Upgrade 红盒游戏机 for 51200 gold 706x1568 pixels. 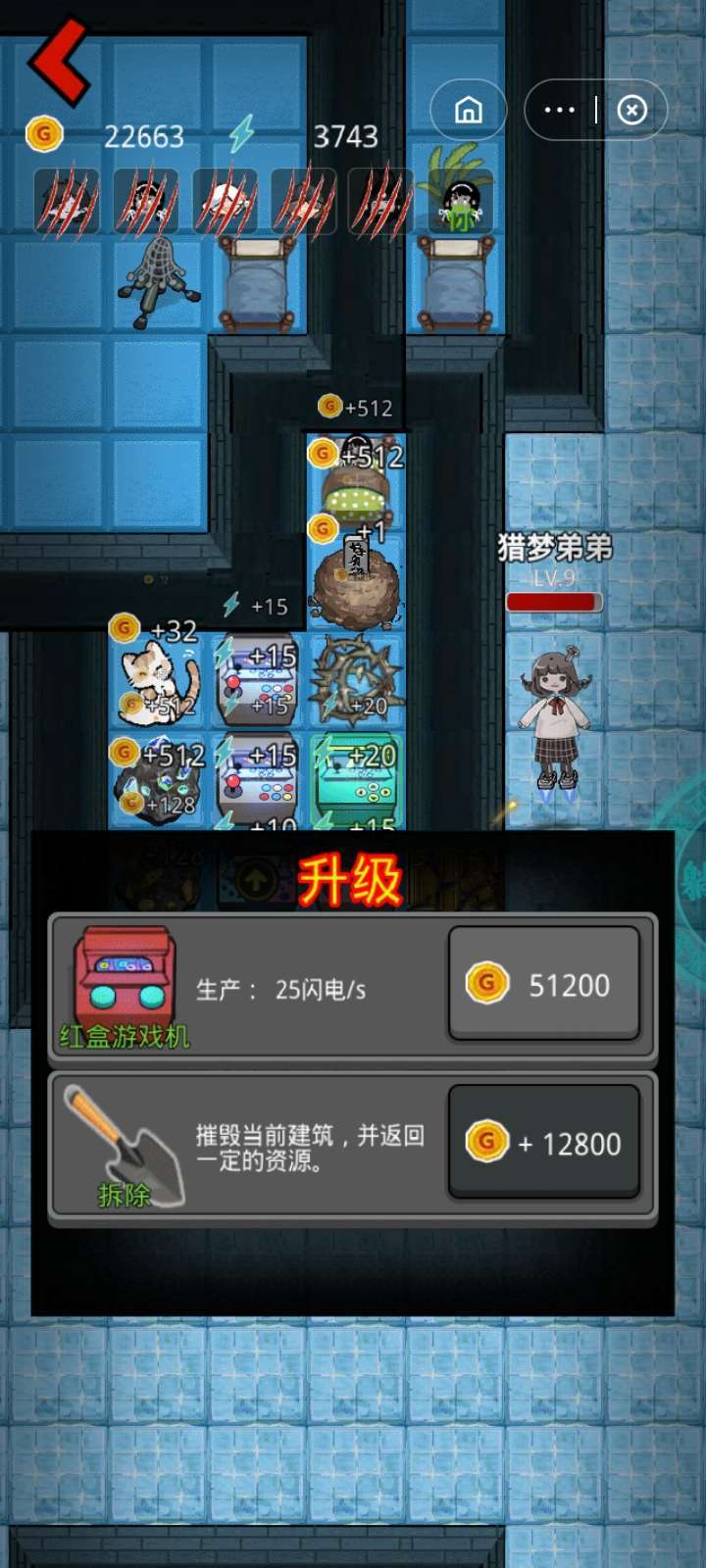click(x=544, y=984)
